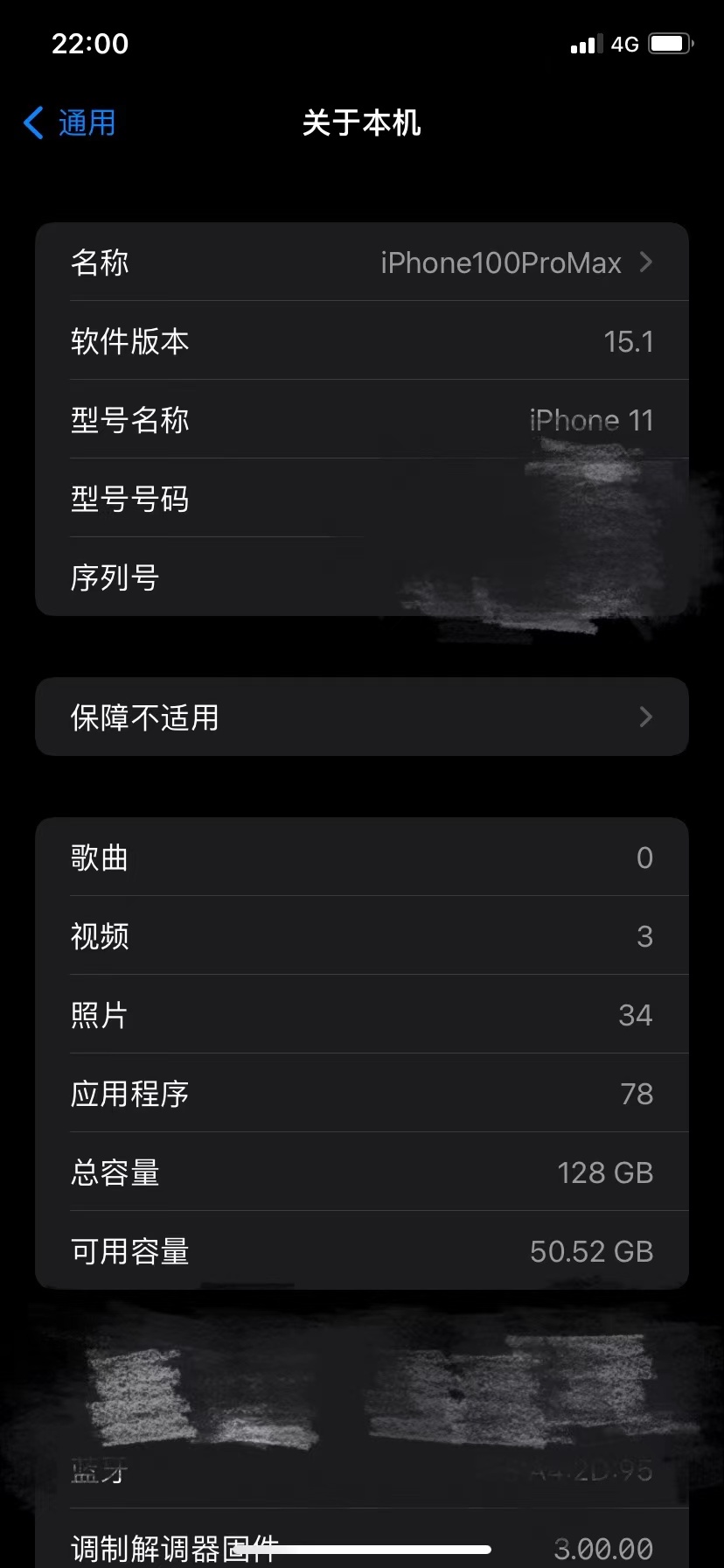Screen dimensions: 724x1568
Task: Select the 照片 count row showing 34
Action: (362, 1014)
